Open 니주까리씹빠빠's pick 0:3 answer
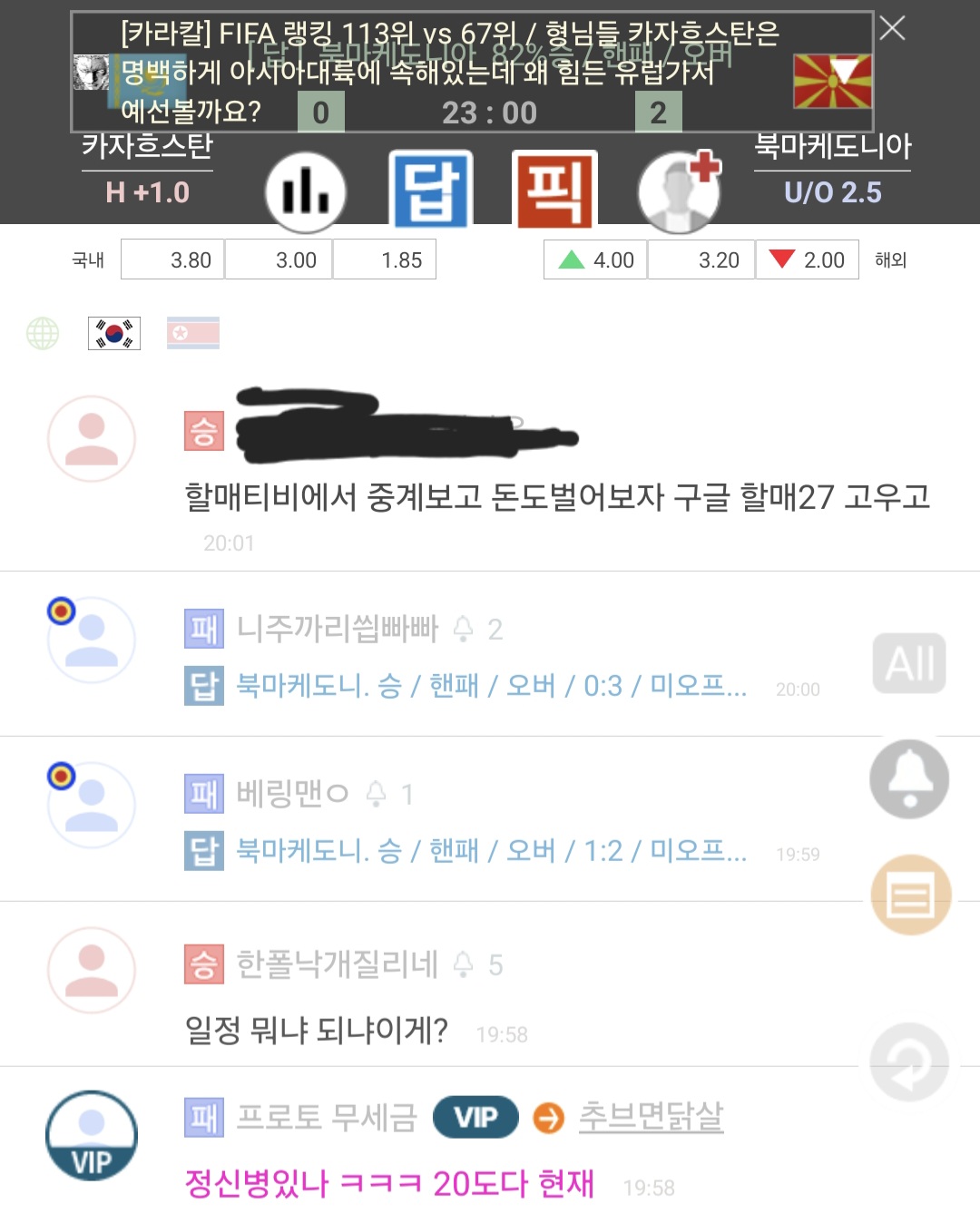Viewport: 980px width, 1223px height. 490,686
